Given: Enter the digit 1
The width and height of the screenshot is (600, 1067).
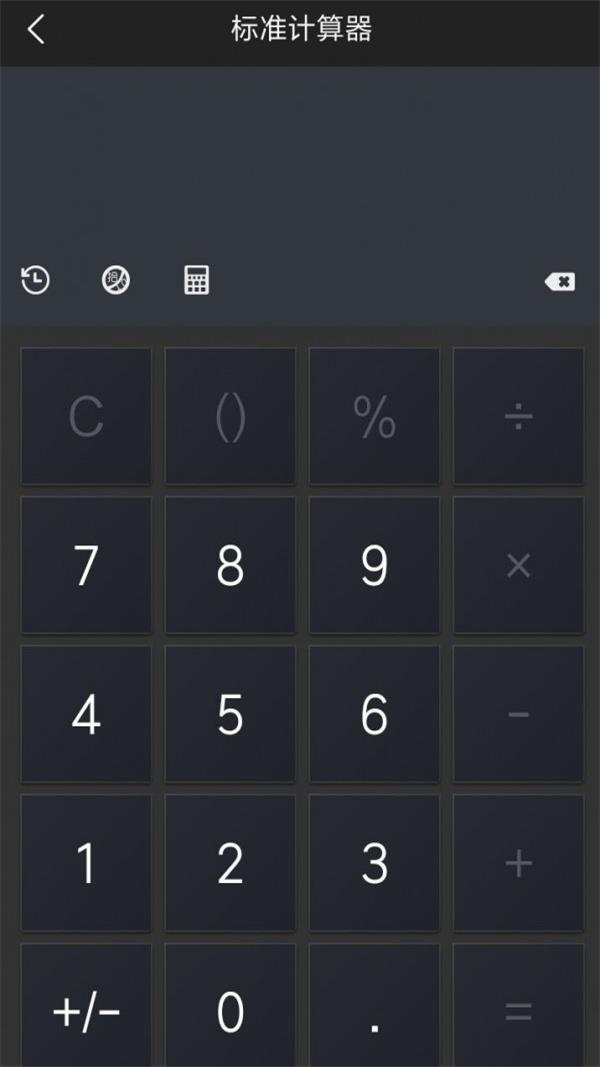Looking at the screenshot, I should click(x=86, y=863).
